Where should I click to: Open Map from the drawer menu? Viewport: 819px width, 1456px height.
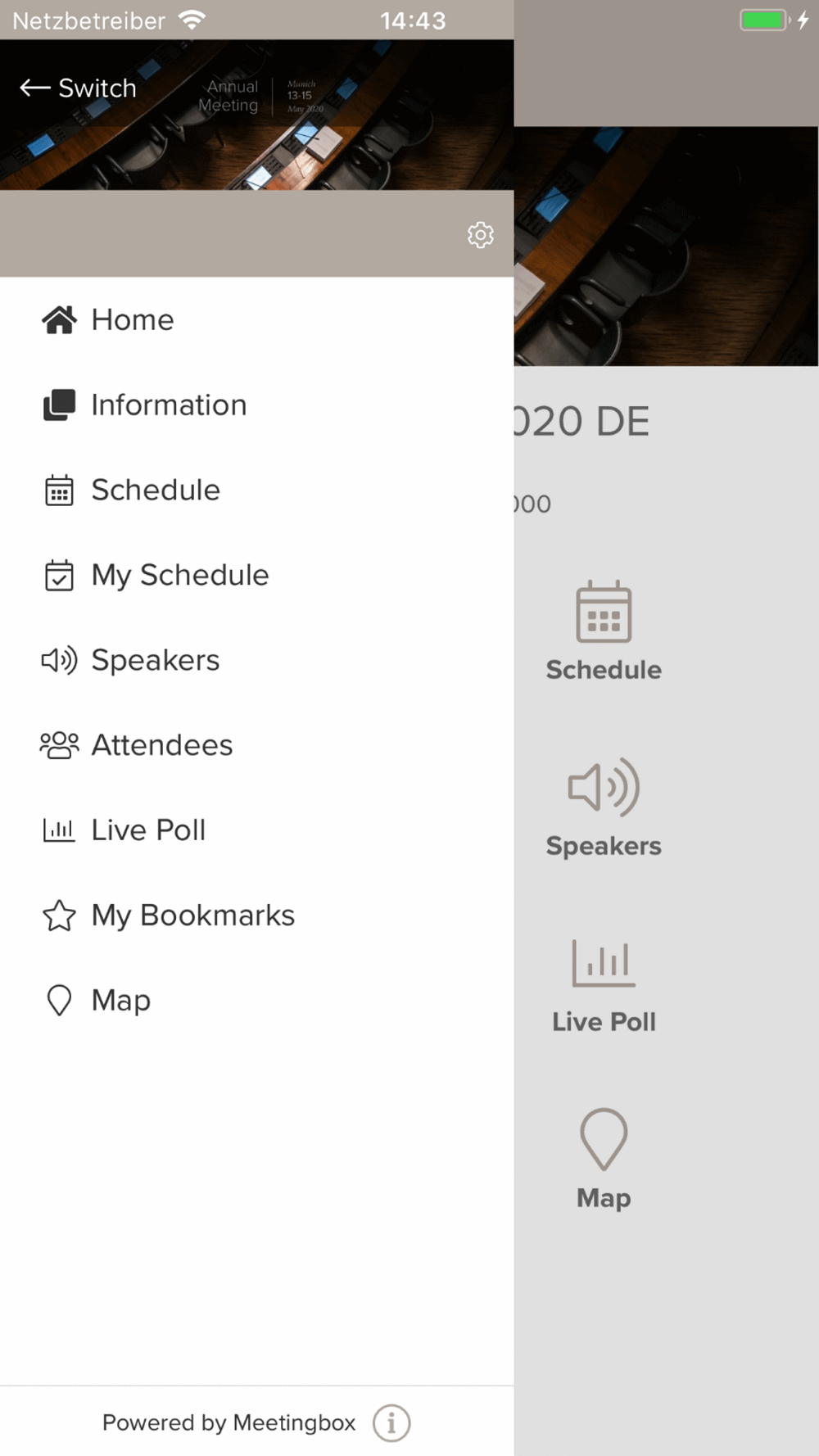point(257,1001)
